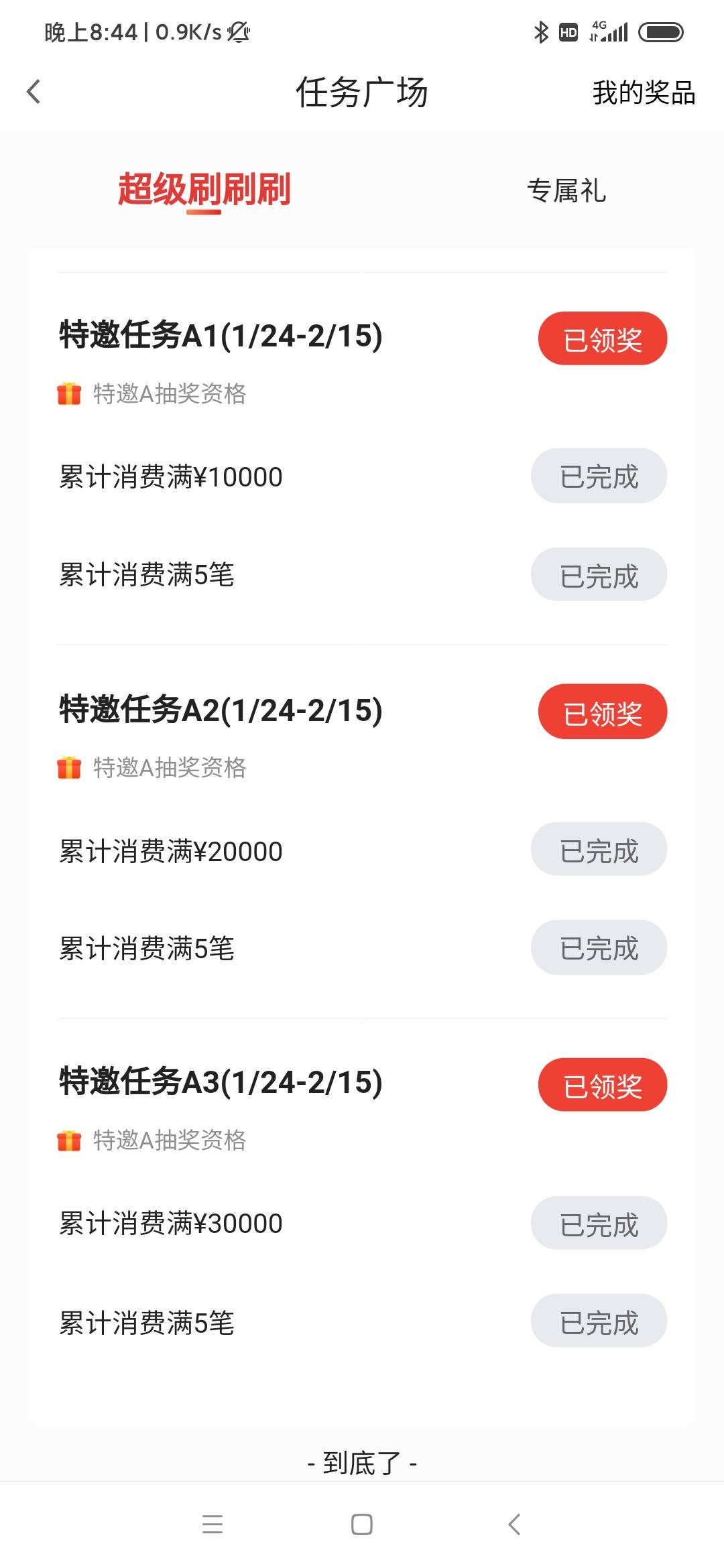This screenshot has height=1568, width=724.
Task: Select the 超级刷刷刷 tab
Action: 204,190
